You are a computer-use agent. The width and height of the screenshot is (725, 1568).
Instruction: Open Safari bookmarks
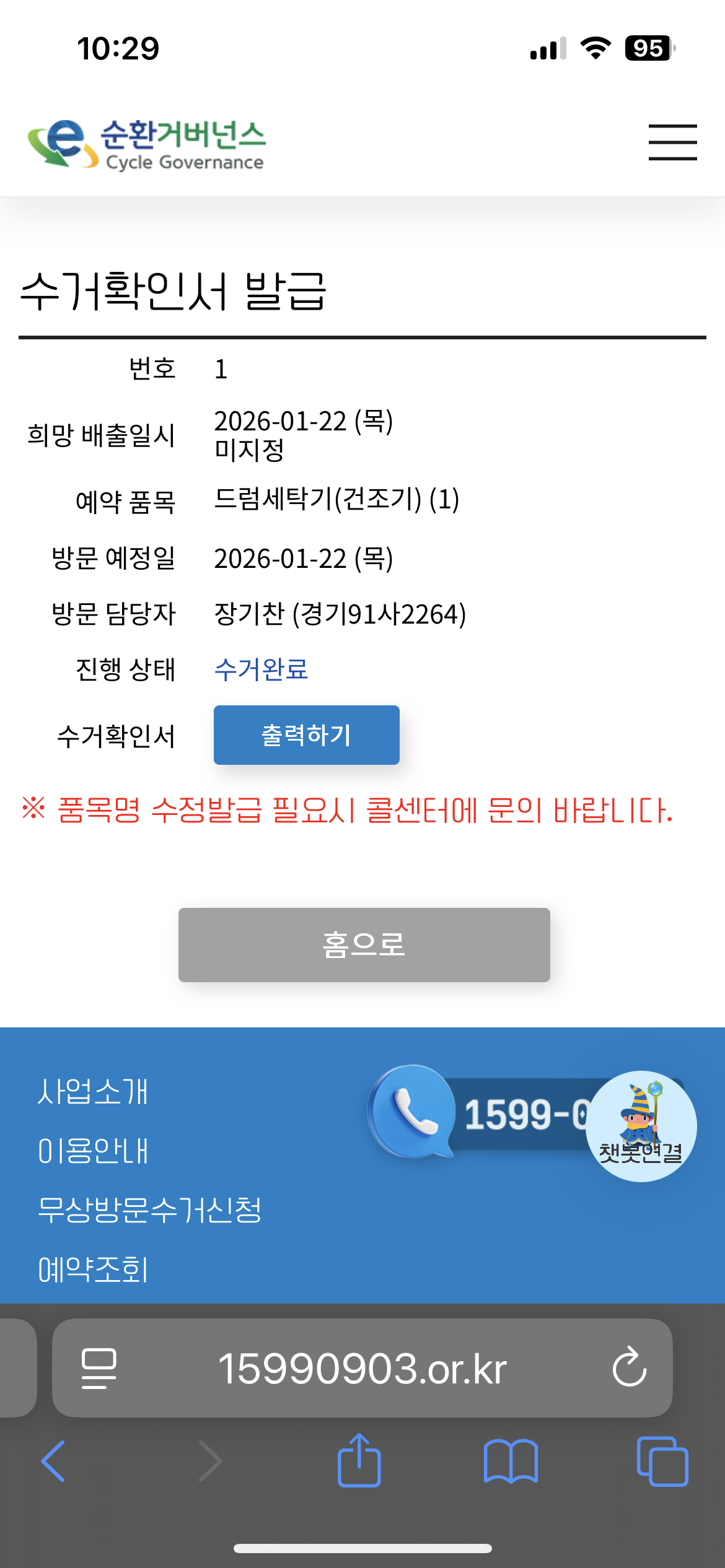click(x=511, y=1461)
